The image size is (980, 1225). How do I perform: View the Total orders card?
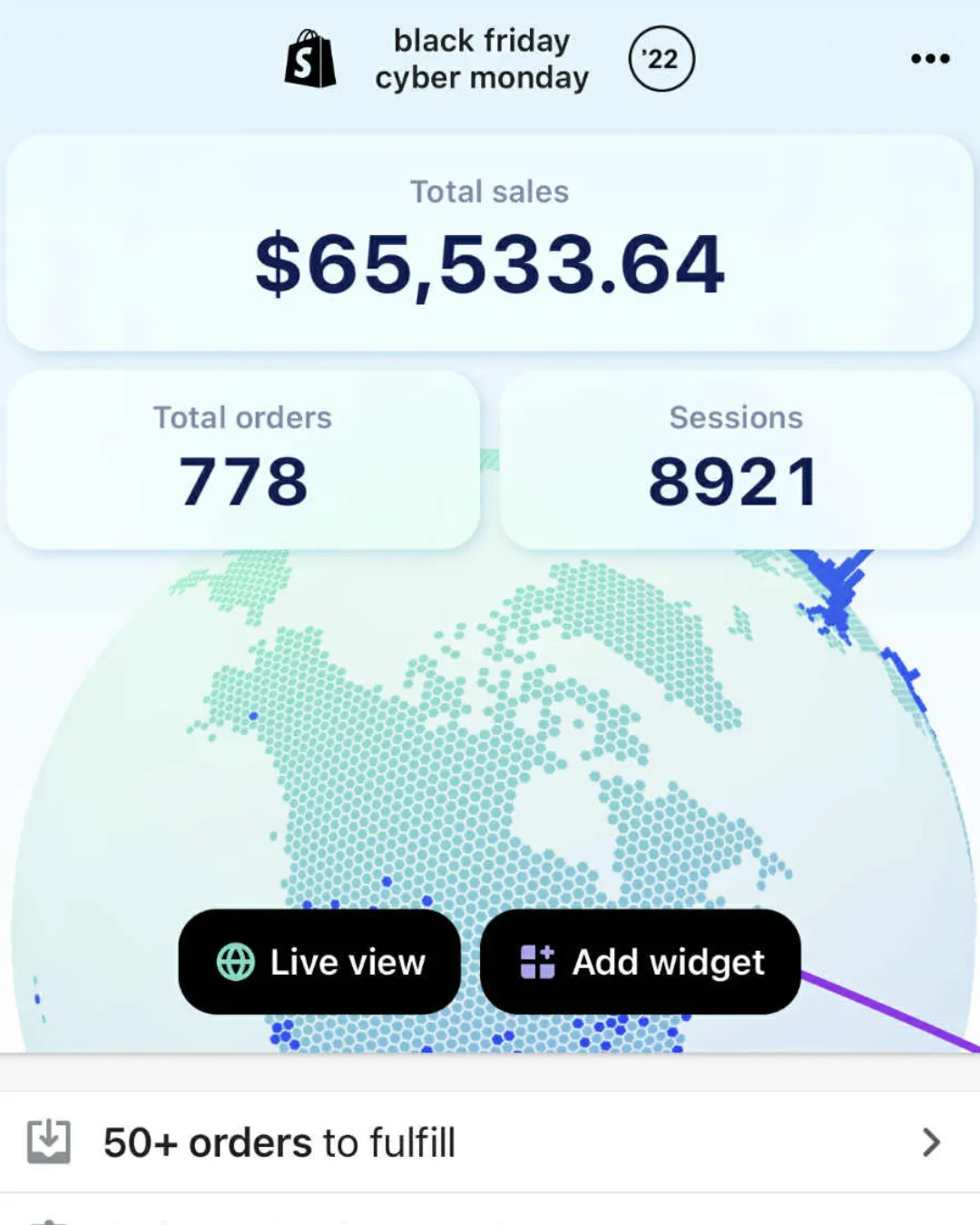[x=243, y=460]
